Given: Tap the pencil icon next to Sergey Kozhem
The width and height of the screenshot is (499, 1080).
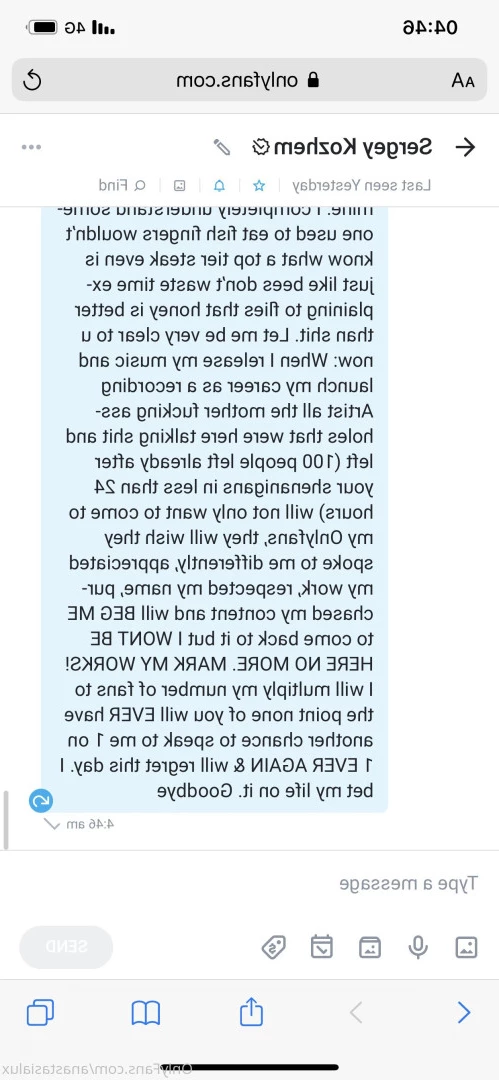Looking at the screenshot, I should 222,147.
